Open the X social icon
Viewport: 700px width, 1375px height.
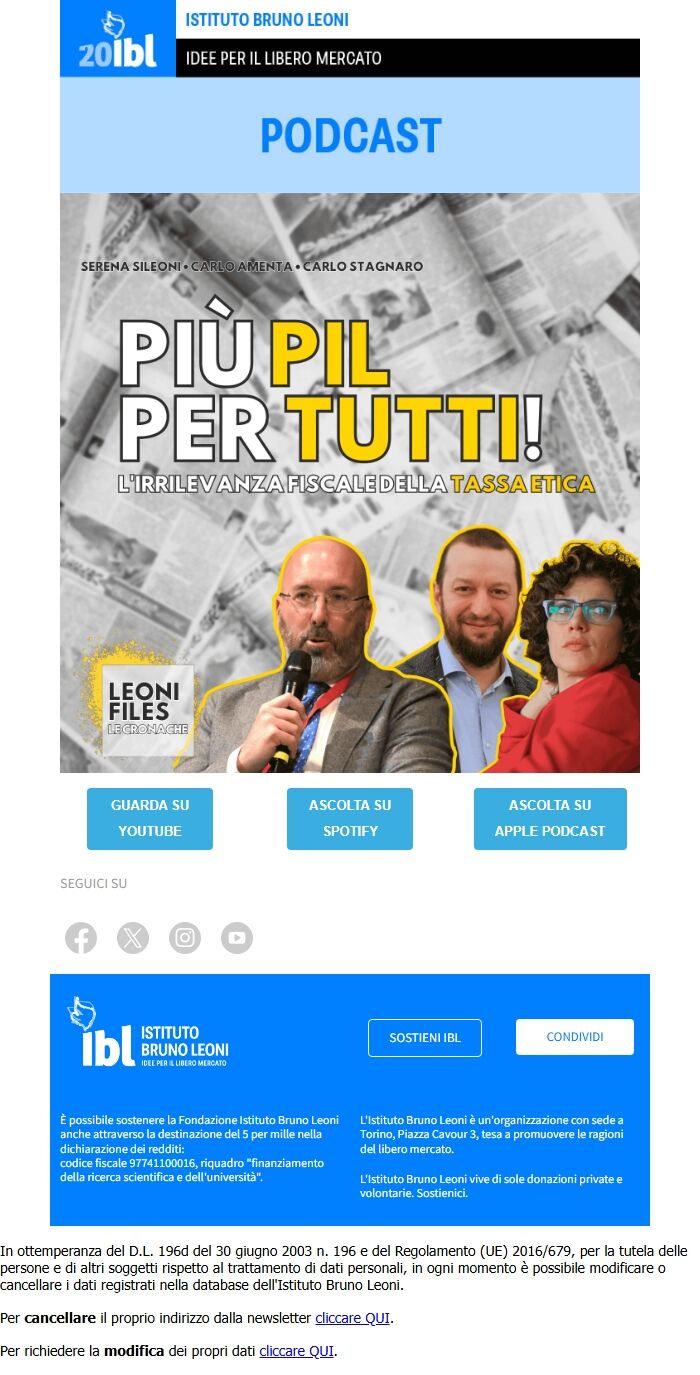tap(133, 938)
